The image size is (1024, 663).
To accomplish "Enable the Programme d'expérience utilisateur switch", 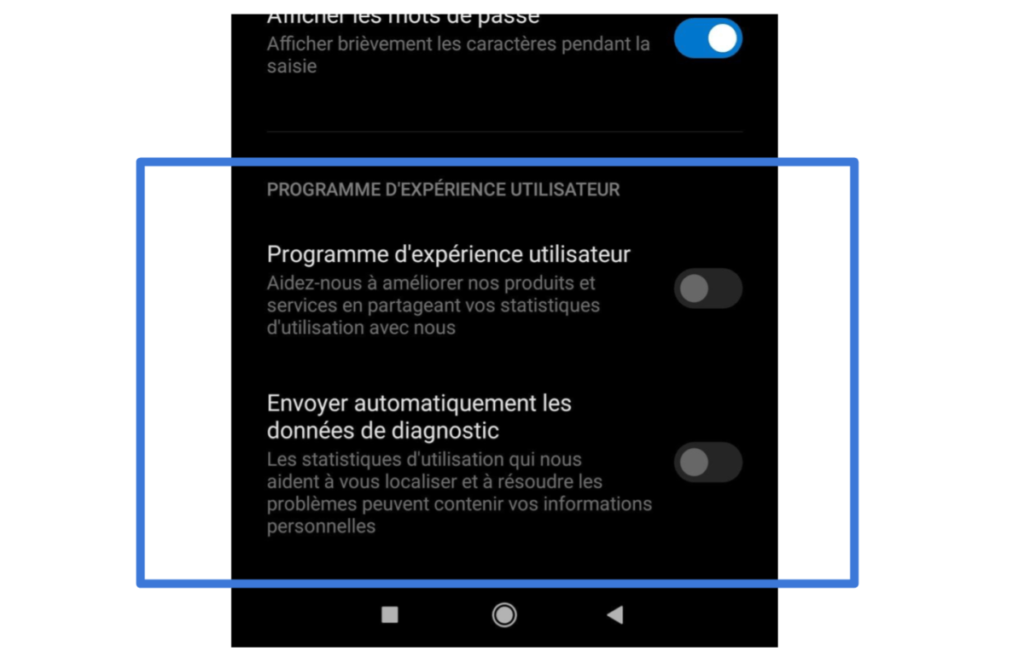I will click(x=708, y=288).
